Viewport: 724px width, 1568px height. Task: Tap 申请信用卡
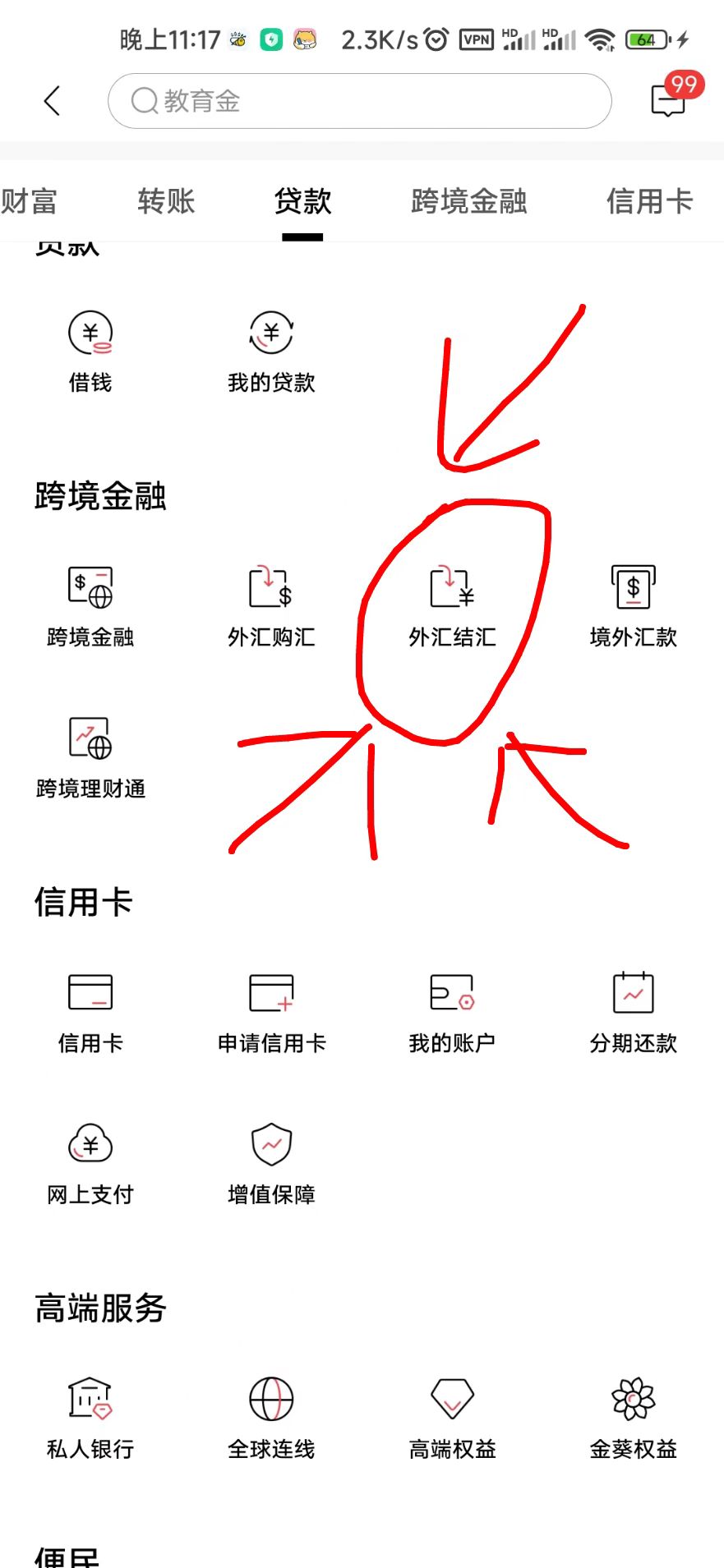click(x=271, y=1012)
